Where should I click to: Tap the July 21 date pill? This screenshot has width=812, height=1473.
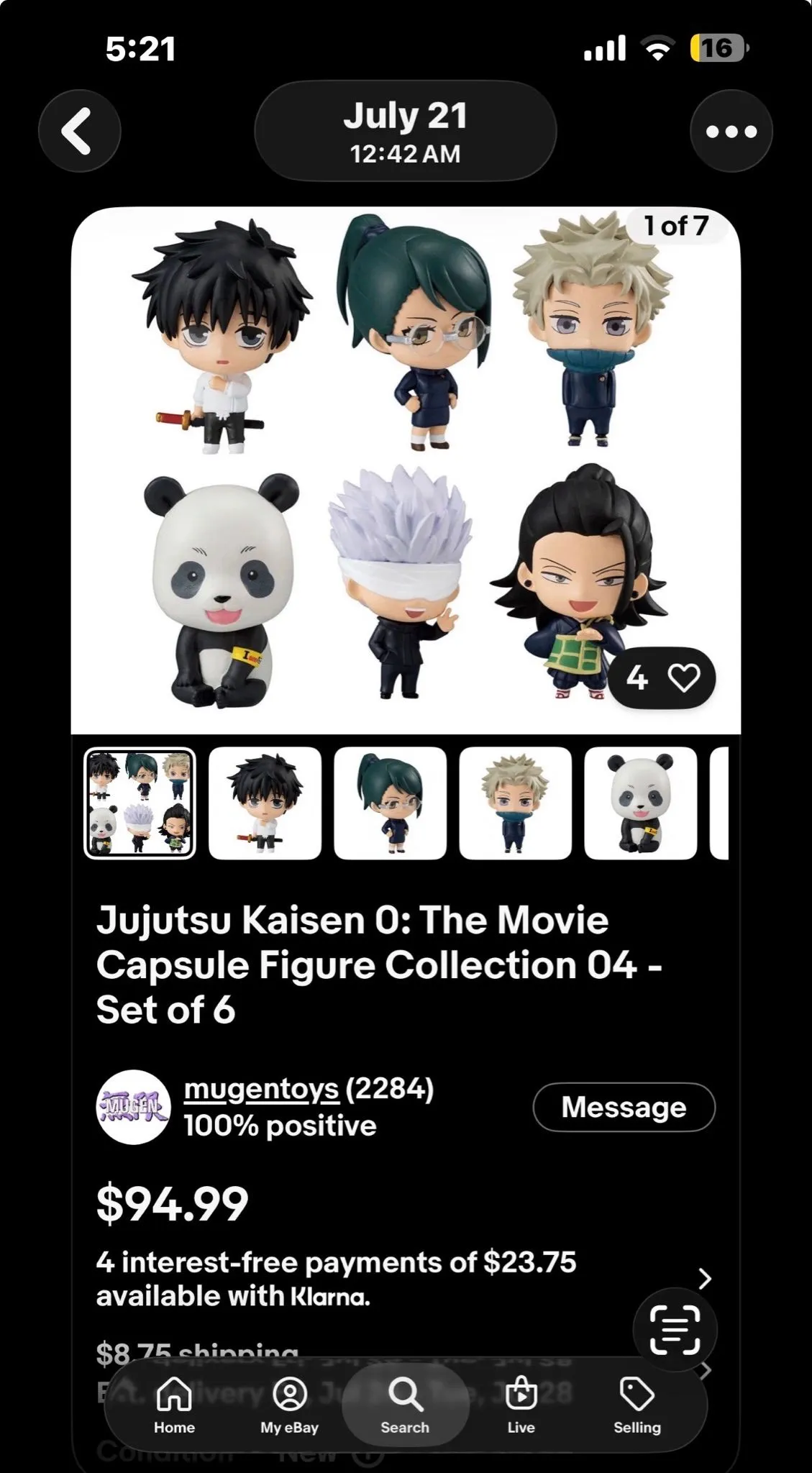point(405,131)
